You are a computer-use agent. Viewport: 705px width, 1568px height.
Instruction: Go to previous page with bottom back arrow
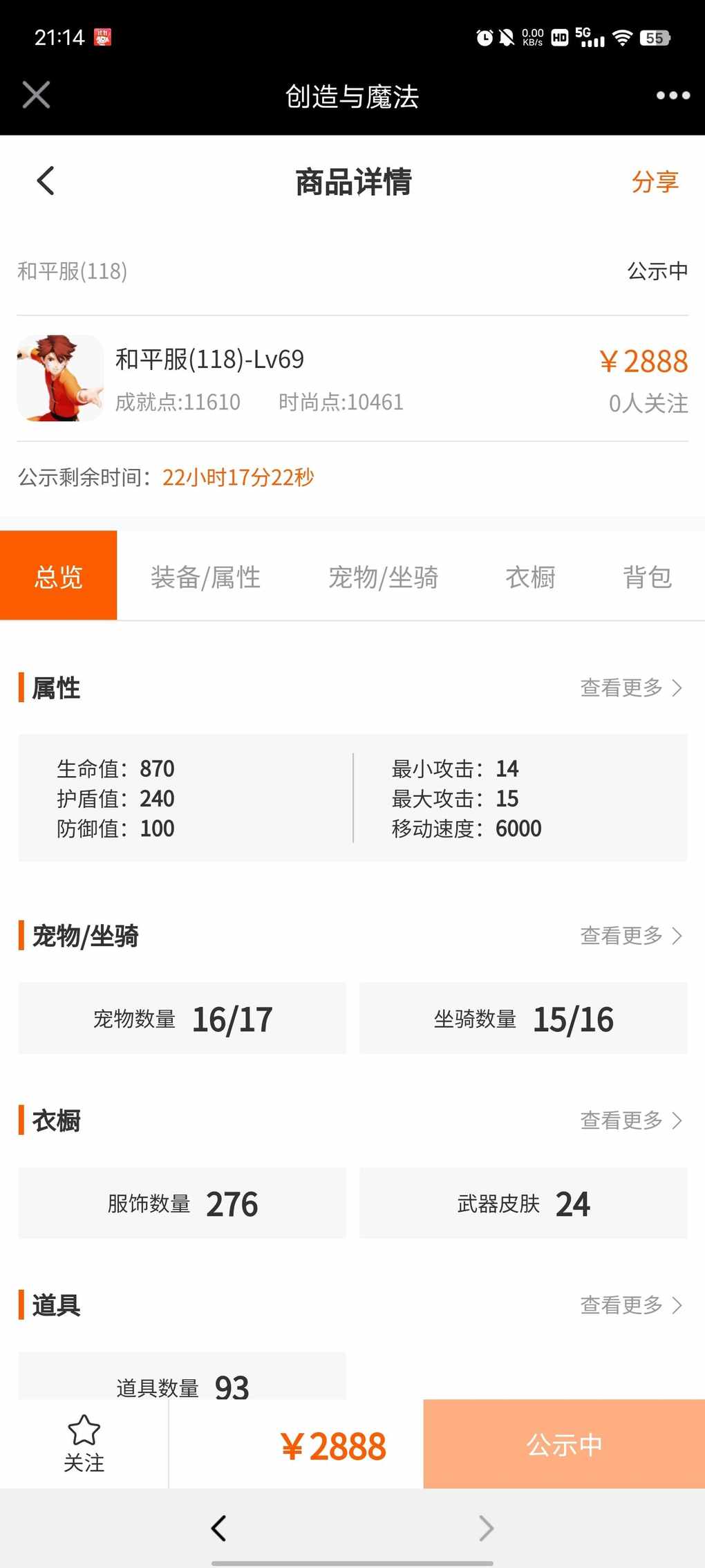[x=219, y=1528]
